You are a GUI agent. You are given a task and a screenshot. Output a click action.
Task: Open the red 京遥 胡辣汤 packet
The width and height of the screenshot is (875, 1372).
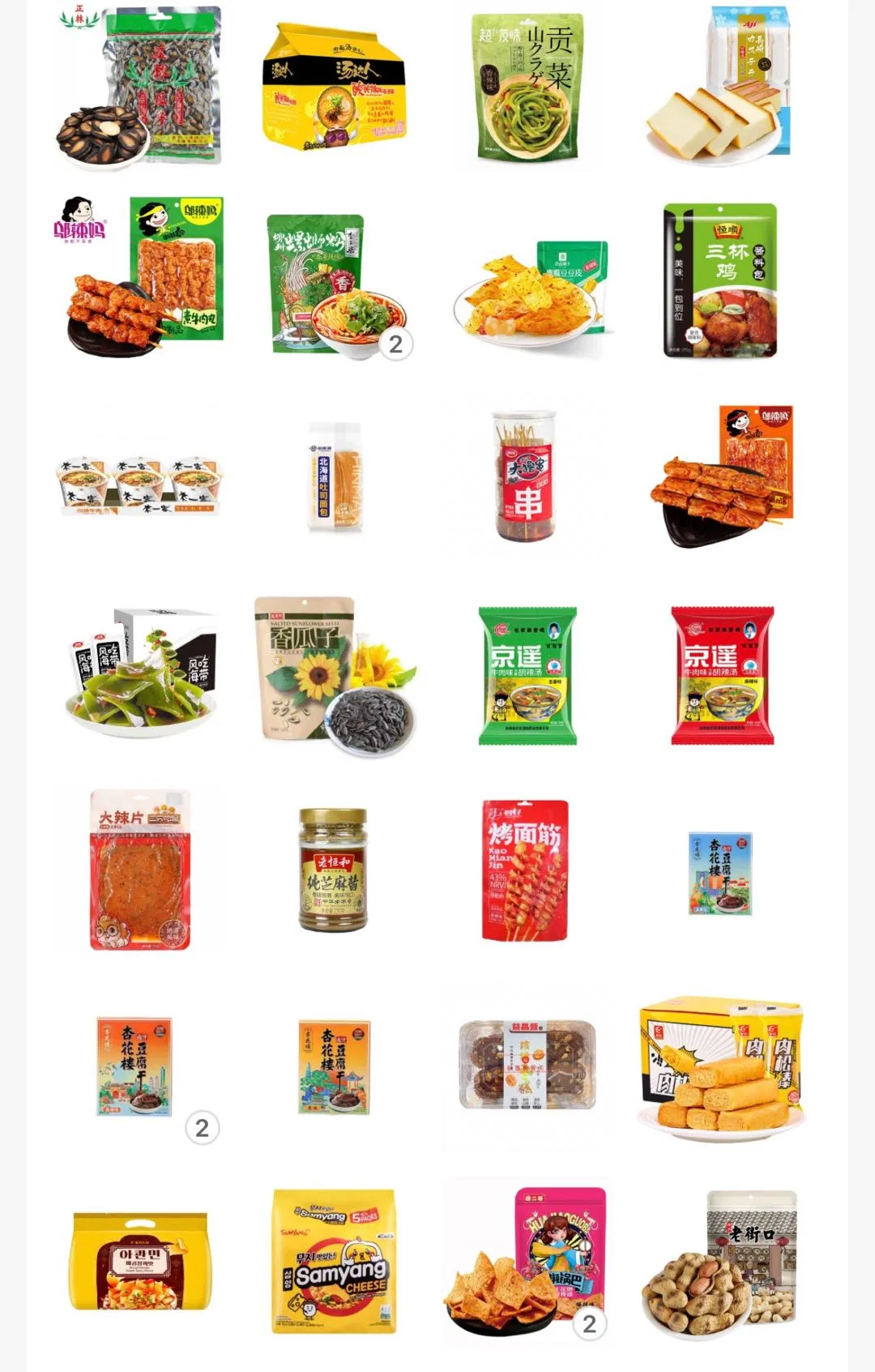(722, 675)
